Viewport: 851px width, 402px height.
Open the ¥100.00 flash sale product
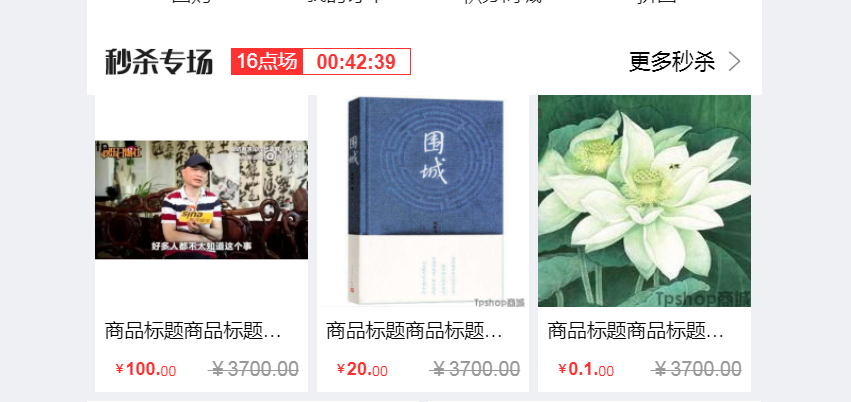201,200
